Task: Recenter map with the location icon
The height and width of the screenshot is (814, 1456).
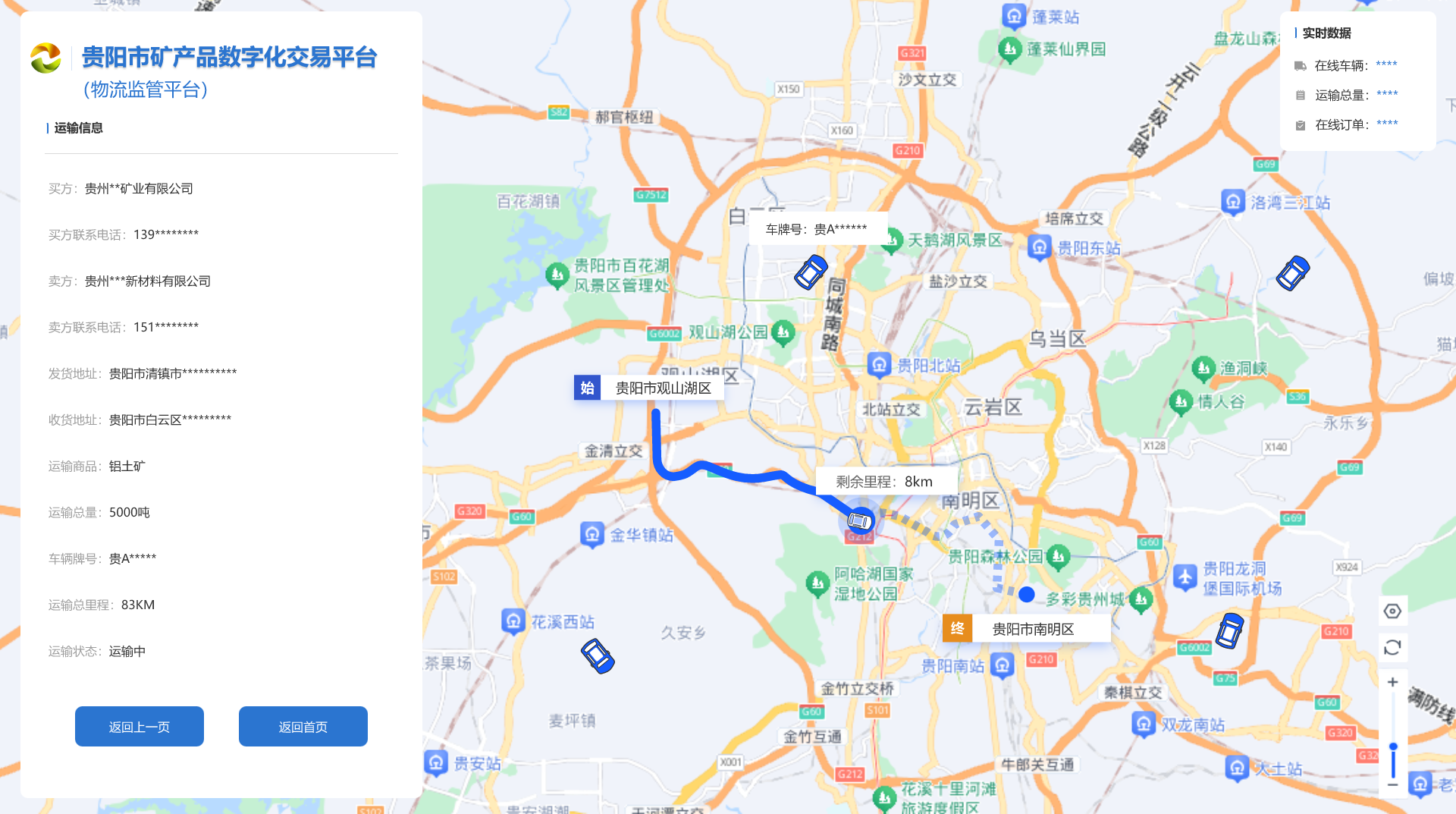Action: click(1392, 611)
